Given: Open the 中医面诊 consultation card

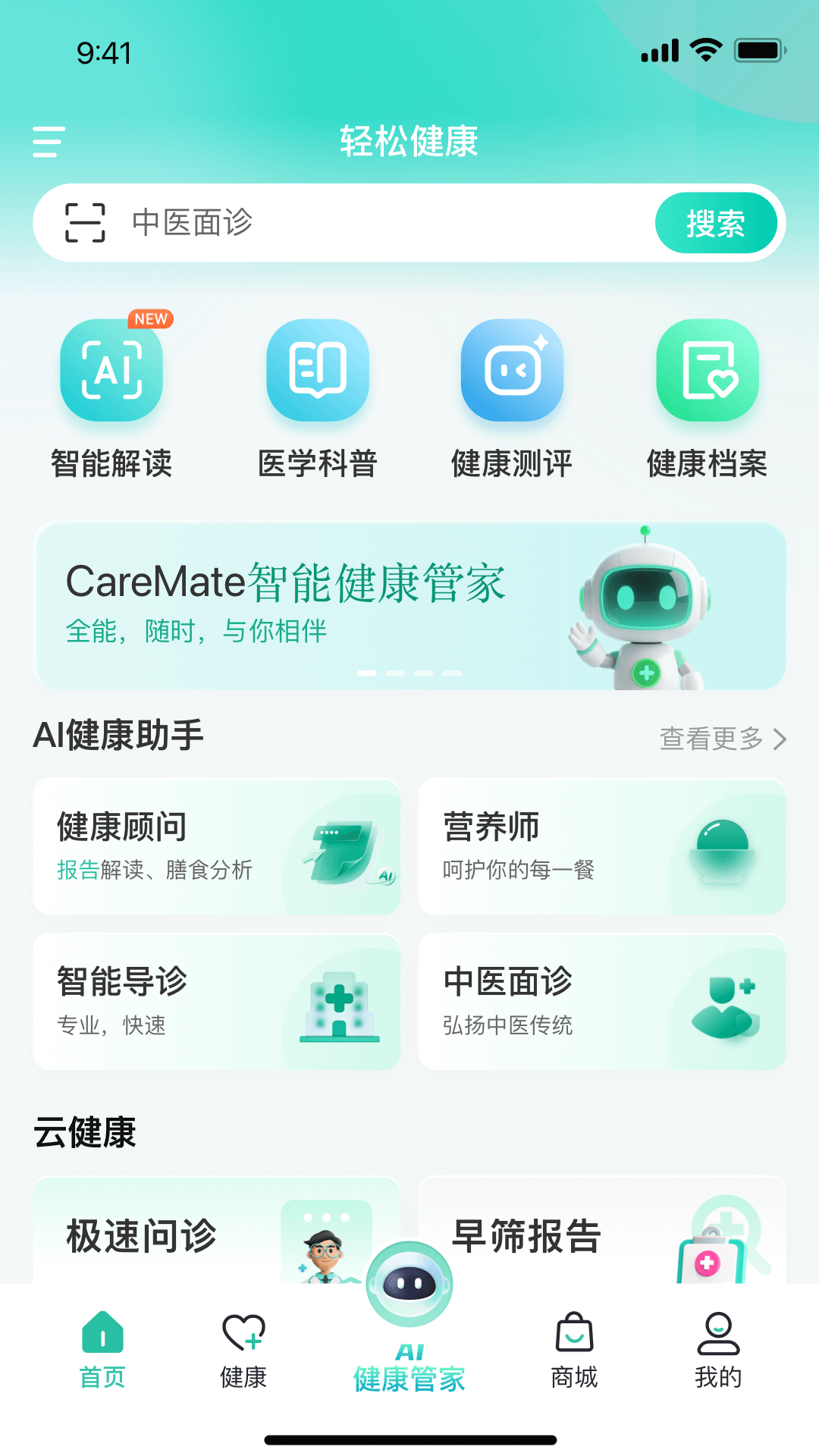Looking at the screenshot, I should 603,1003.
